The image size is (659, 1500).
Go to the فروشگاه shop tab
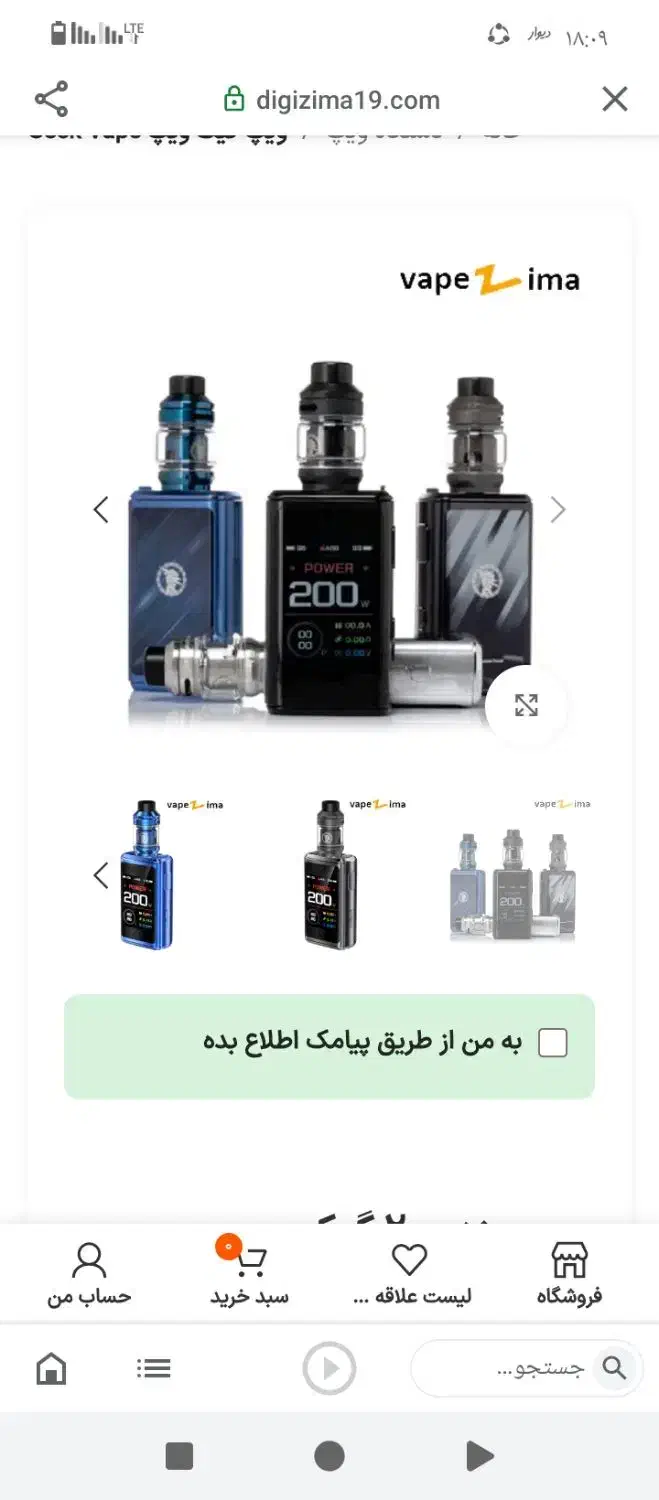pos(569,1274)
